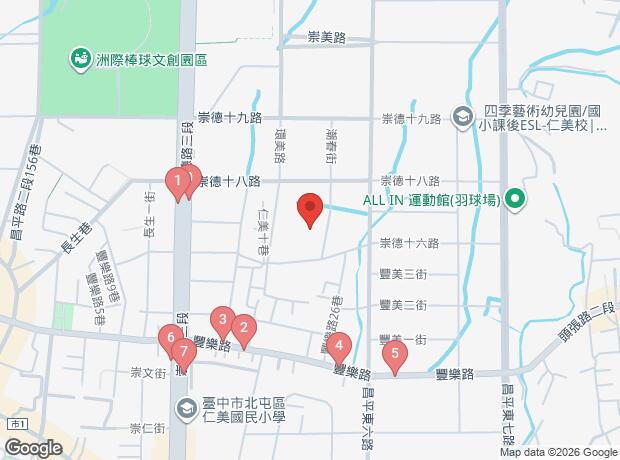The height and width of the screenshot is (460, 620).
Task: Open the ALL IN 運動館 place marker
Action: coord(515,199)
